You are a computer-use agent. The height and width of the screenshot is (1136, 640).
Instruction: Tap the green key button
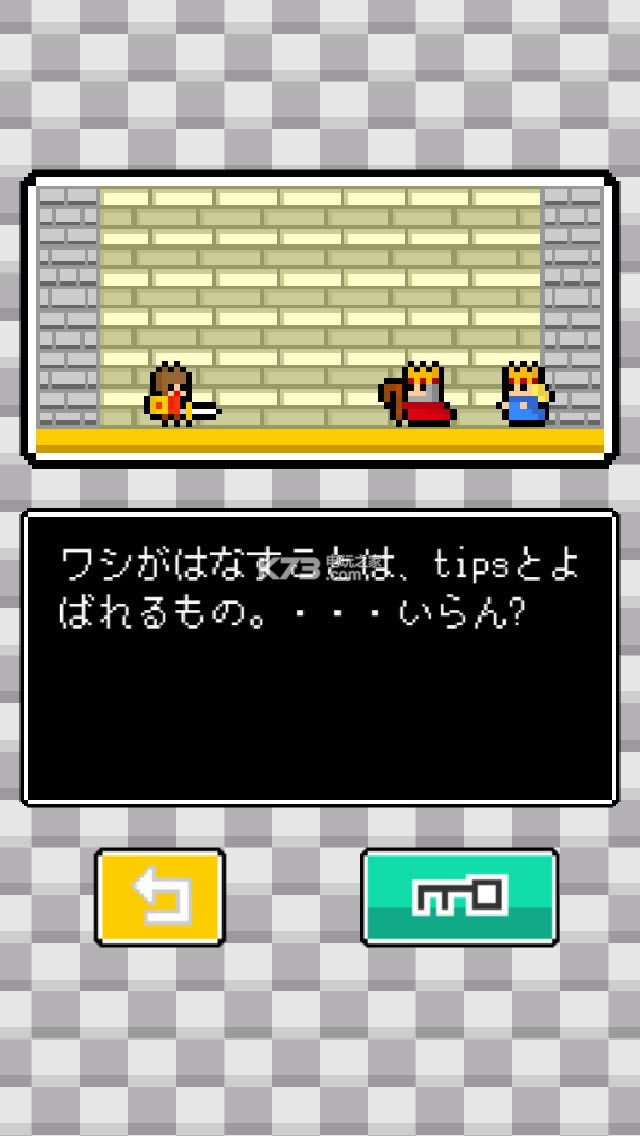pos(459,896)
